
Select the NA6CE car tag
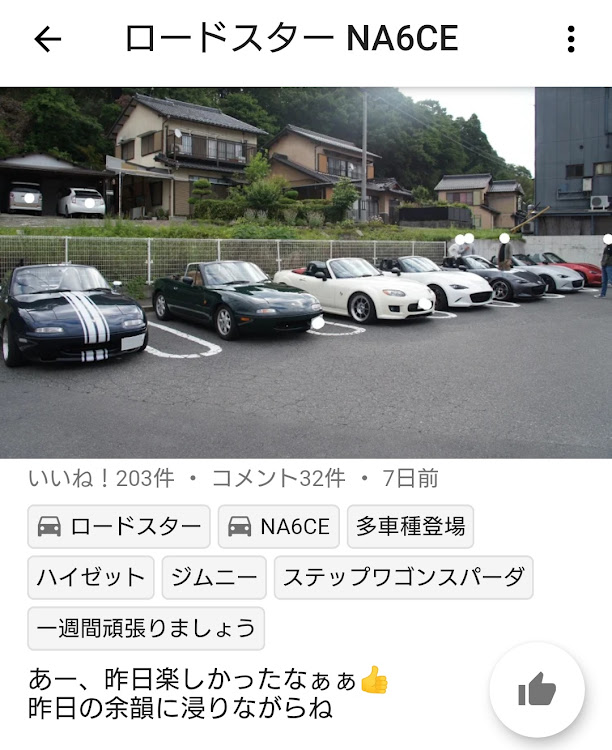tap(278, 527)
